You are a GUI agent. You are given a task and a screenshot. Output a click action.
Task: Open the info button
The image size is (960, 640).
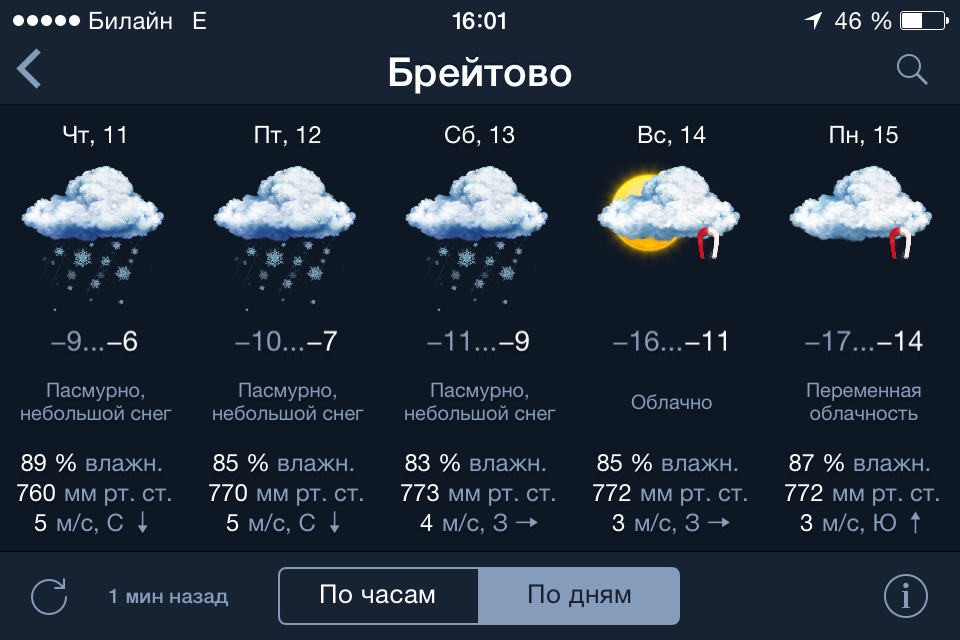(905, 597)
